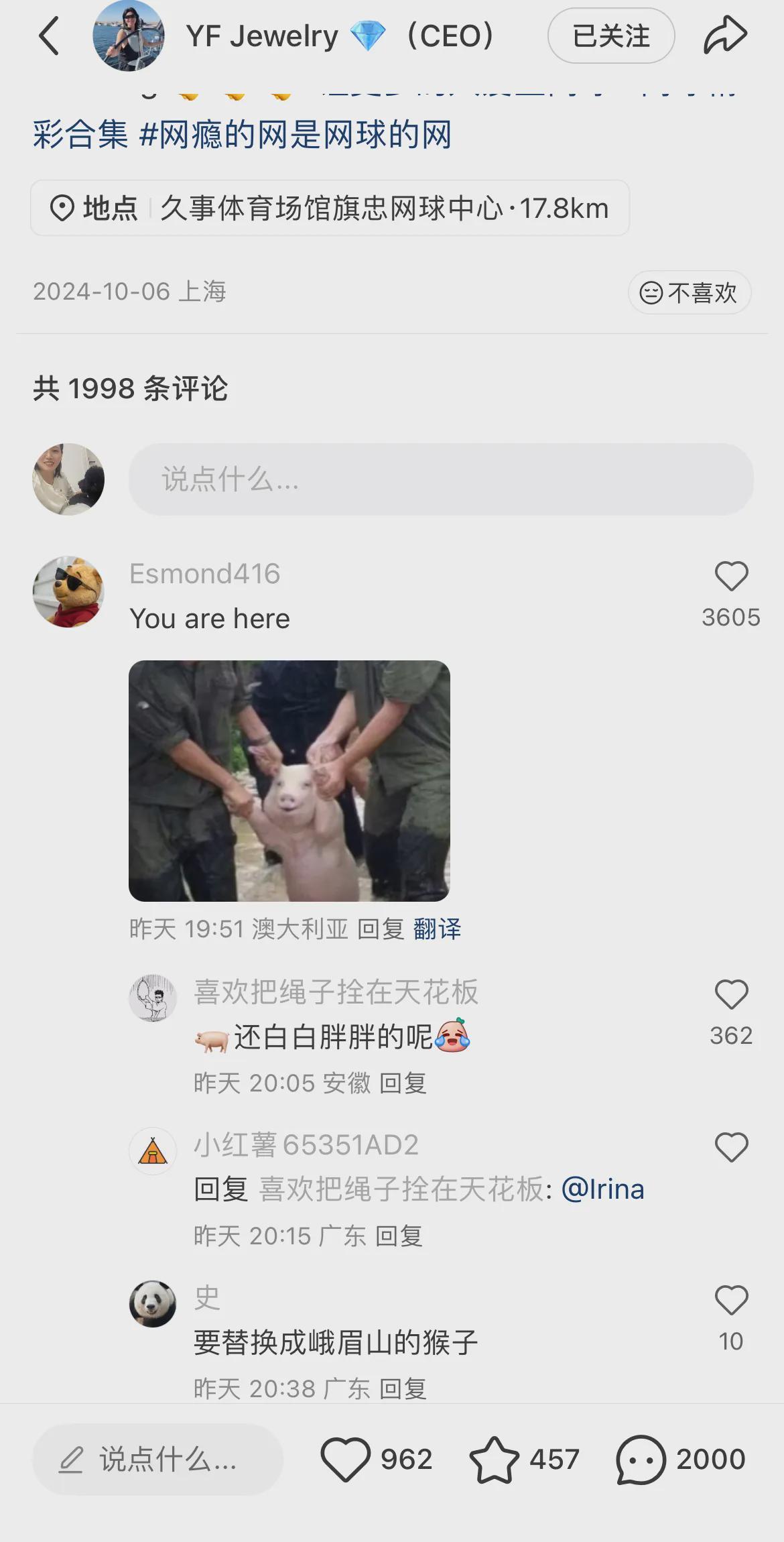784x1542 pixels.
Task: Open location 久事体育场馆旗忠网球中心
Action: pos(330,209)
